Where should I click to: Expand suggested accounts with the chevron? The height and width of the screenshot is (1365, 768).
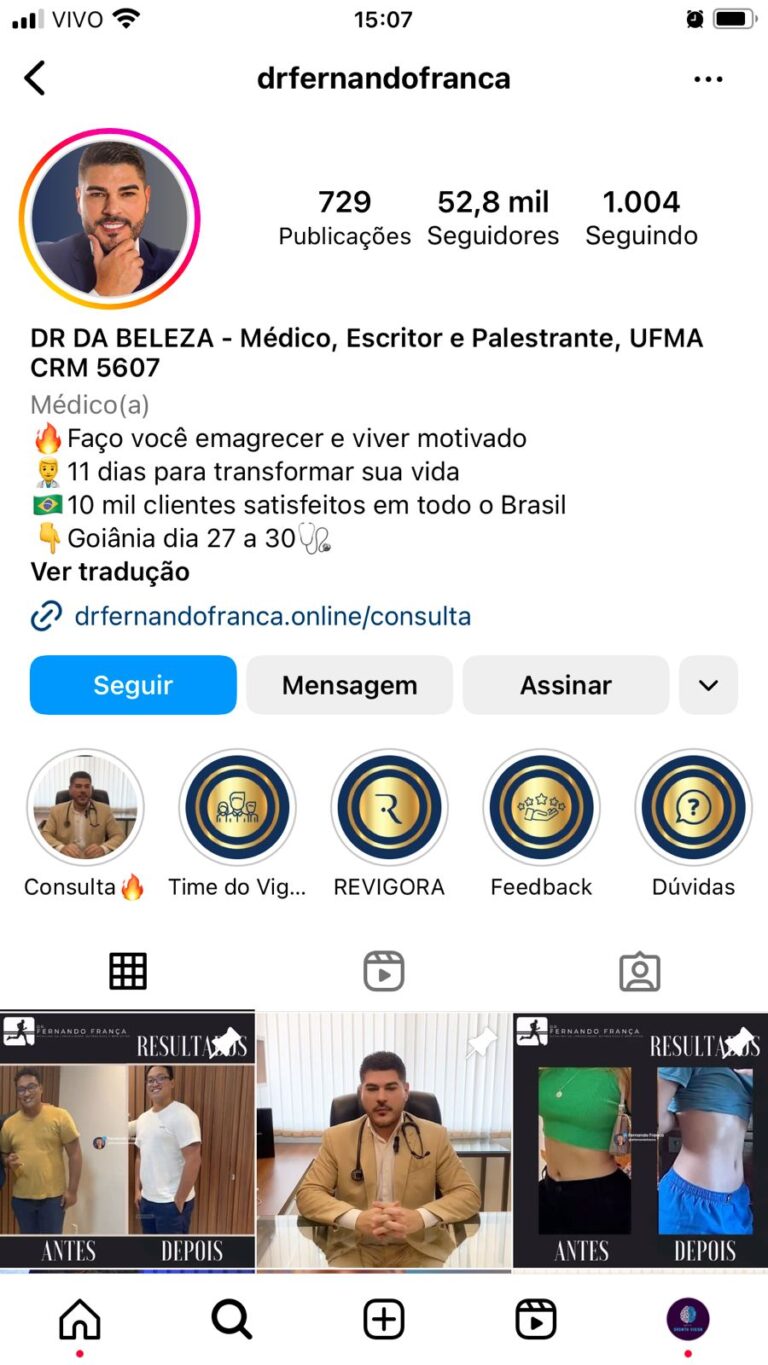point(708,685)
